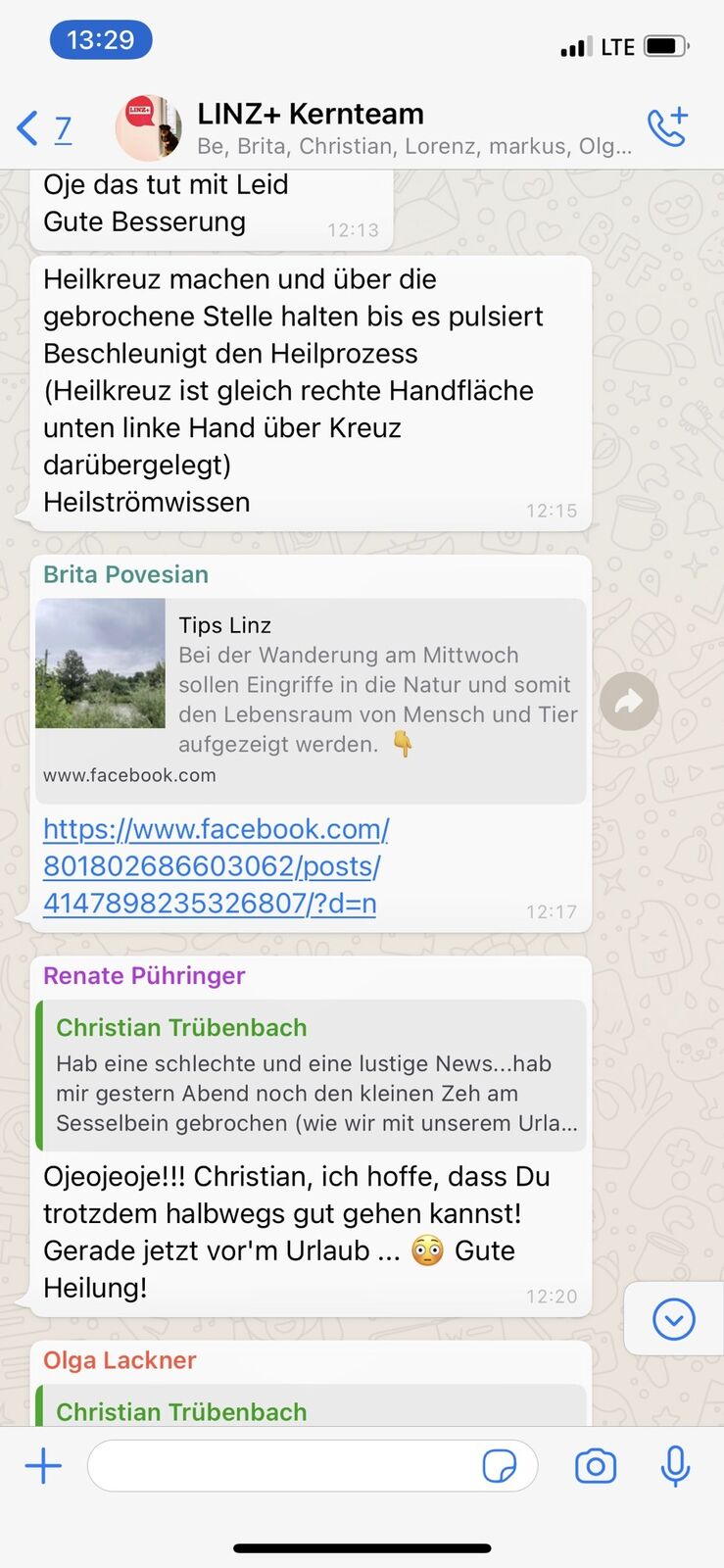Screen dimensions: 724x1568
Task: Start a group call
Action: [668, 128]
